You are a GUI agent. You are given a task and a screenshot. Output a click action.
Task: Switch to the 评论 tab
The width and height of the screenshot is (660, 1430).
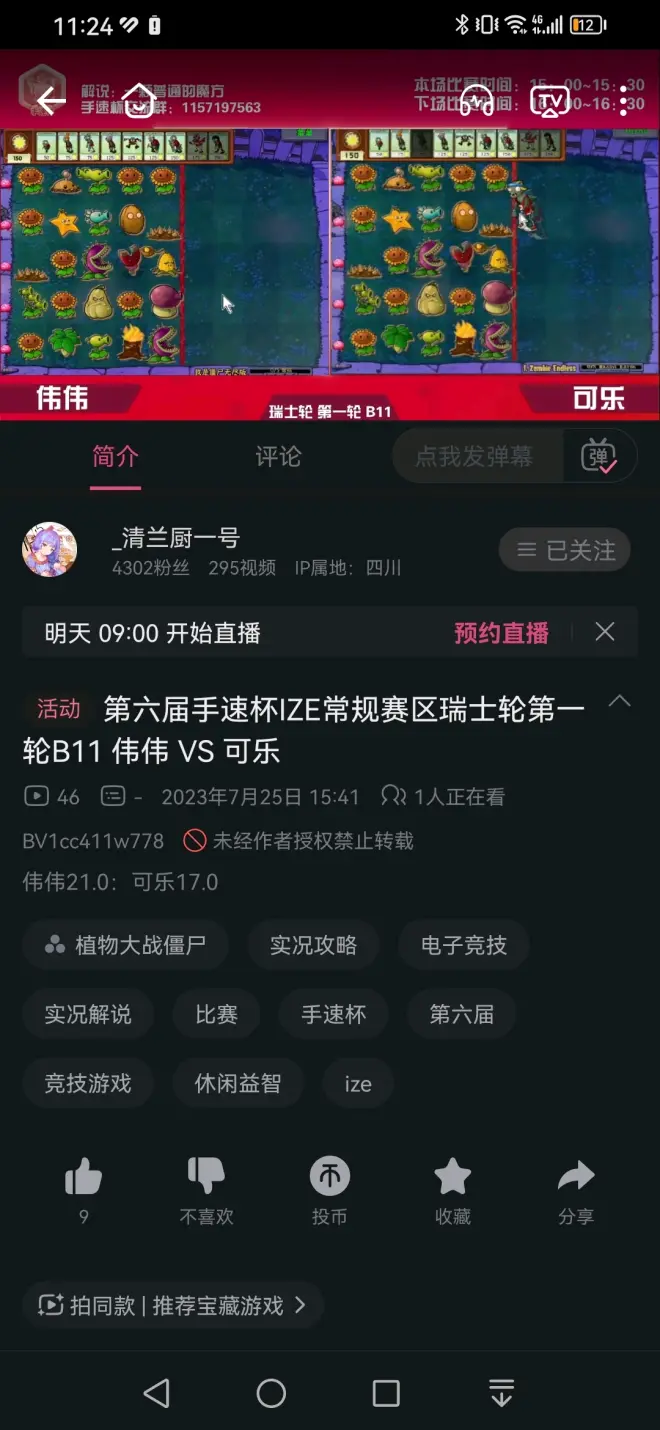click(278, 457)
